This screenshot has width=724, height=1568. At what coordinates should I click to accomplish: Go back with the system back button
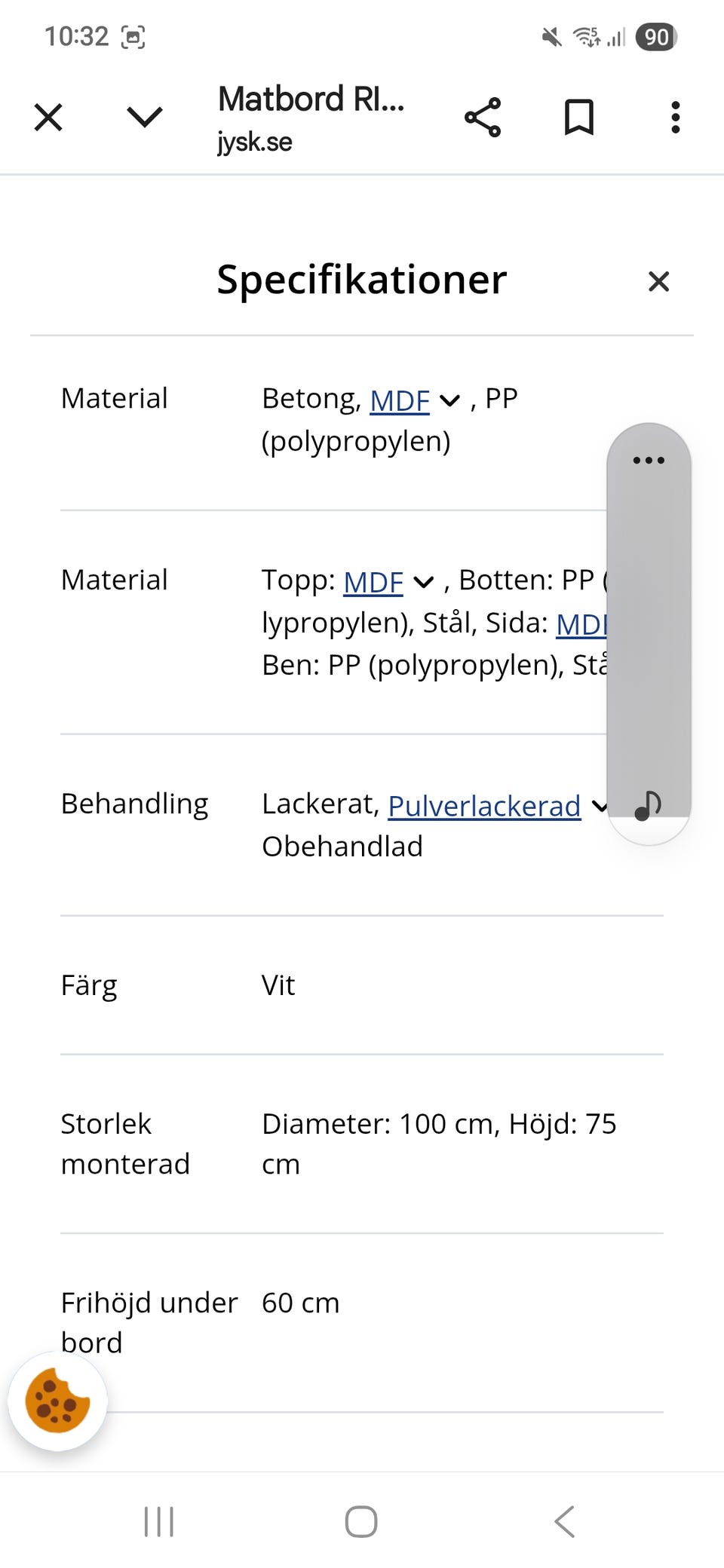(x=565, y=1521)
